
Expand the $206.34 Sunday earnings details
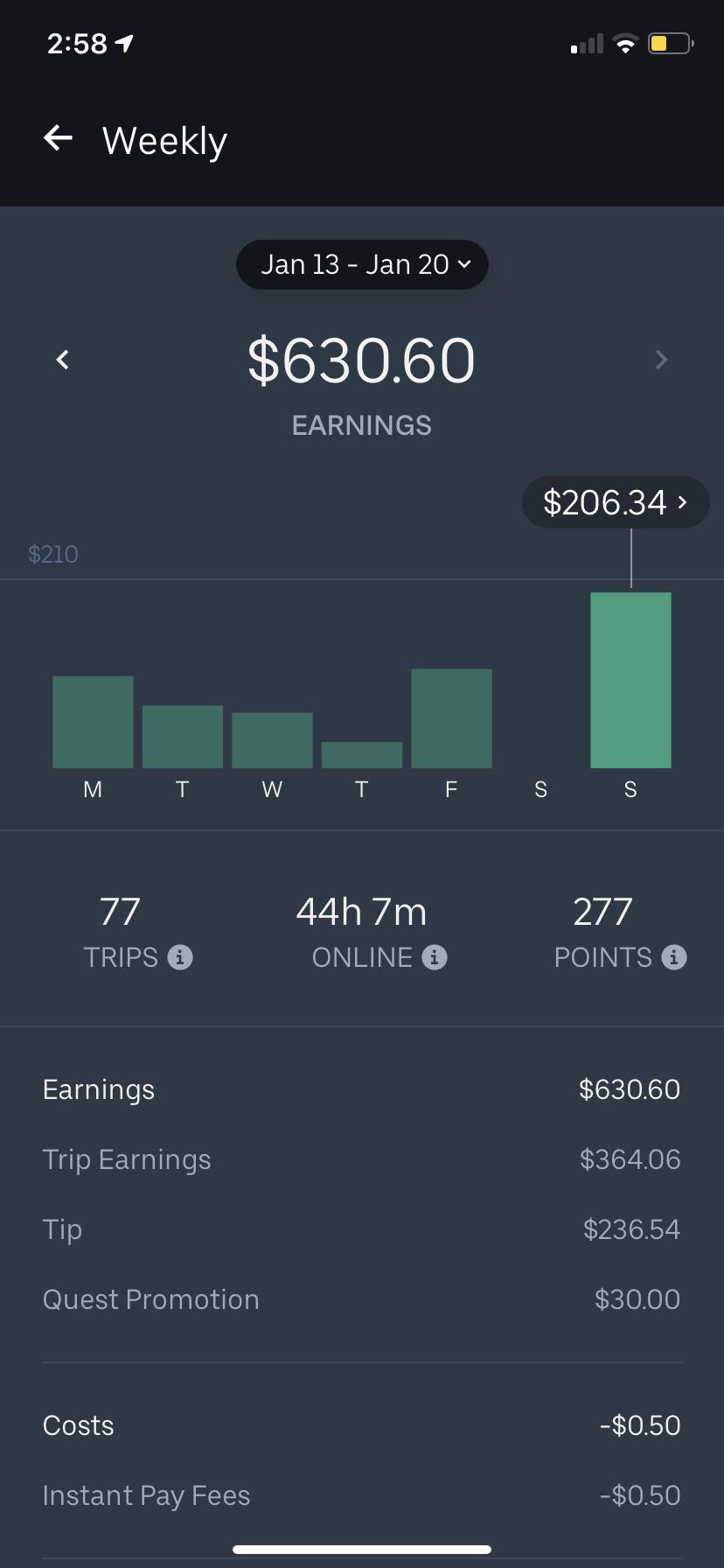(615, 502)
